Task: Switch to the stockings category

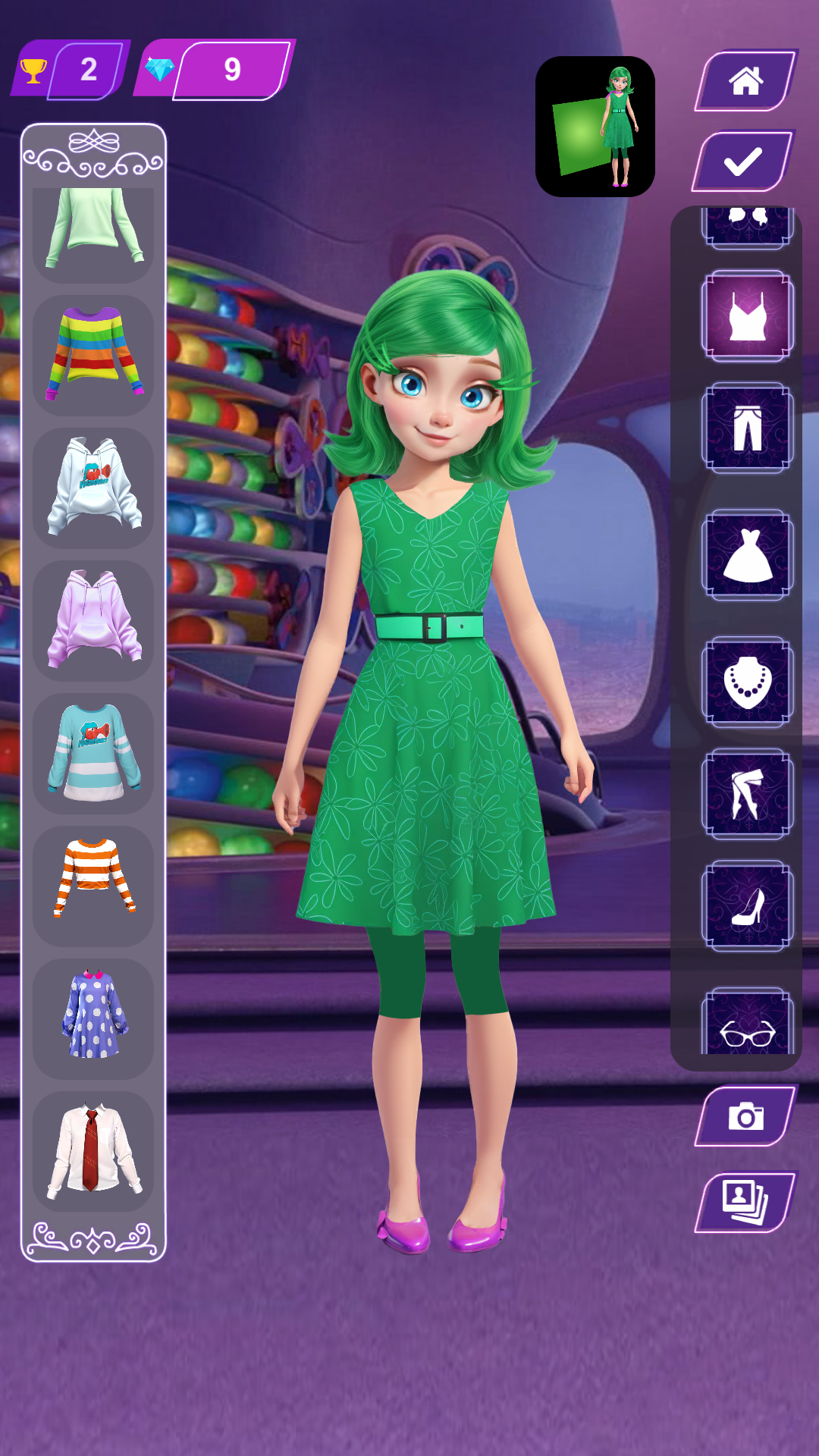Action: coord(748,794)
